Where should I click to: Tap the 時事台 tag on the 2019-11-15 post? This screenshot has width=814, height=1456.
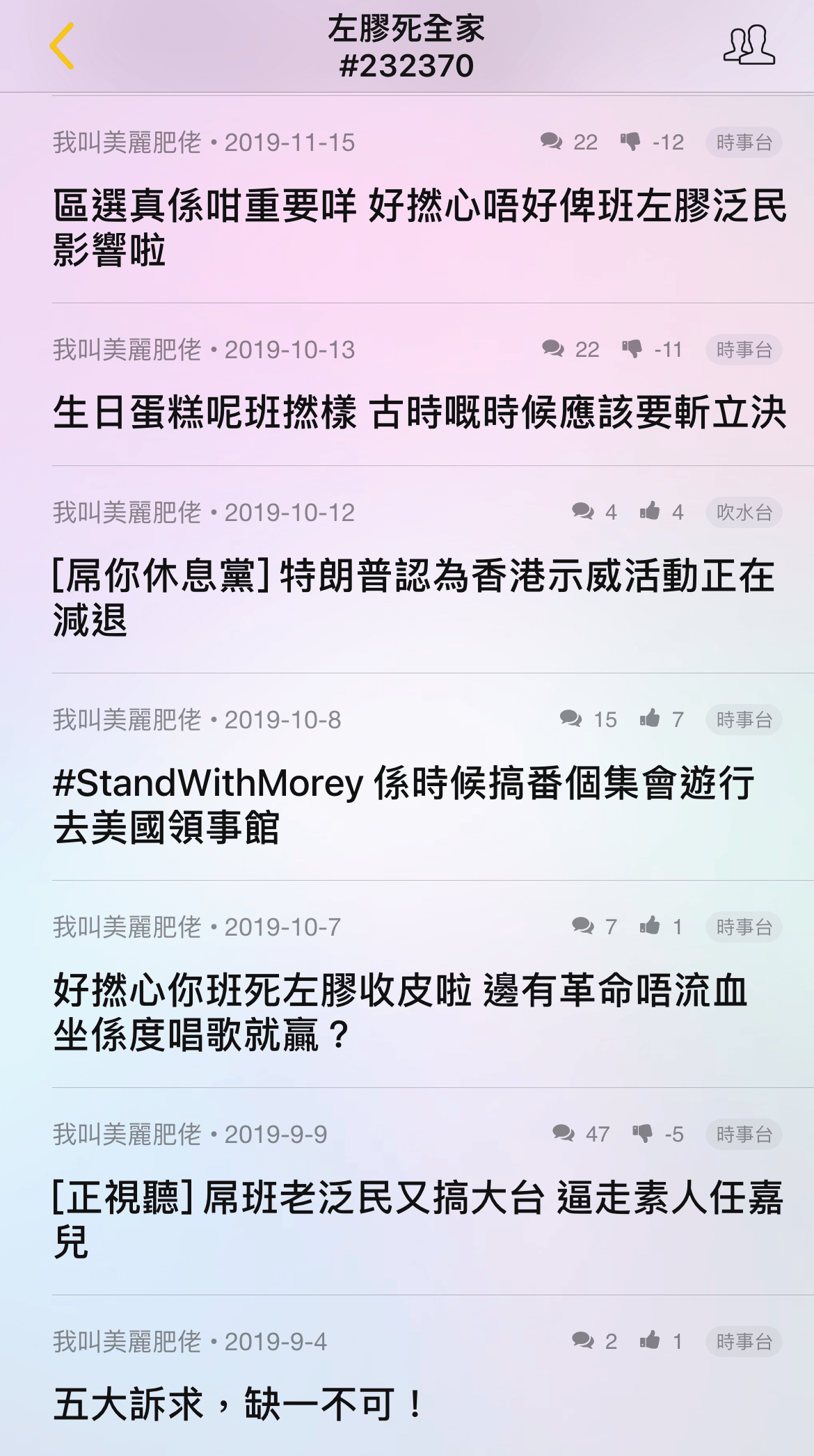(744, 142)
